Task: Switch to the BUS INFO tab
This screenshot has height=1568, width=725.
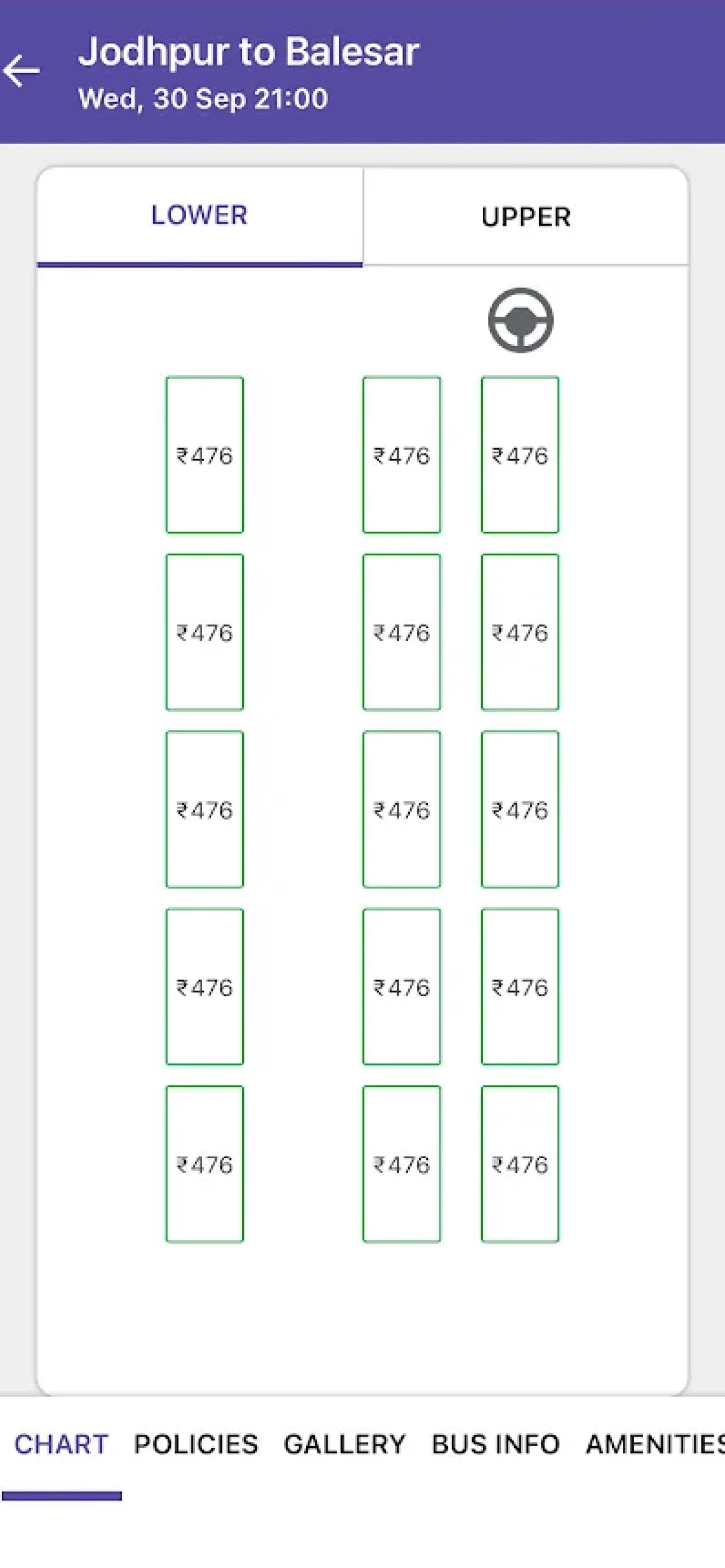Action: point(496,1444)
